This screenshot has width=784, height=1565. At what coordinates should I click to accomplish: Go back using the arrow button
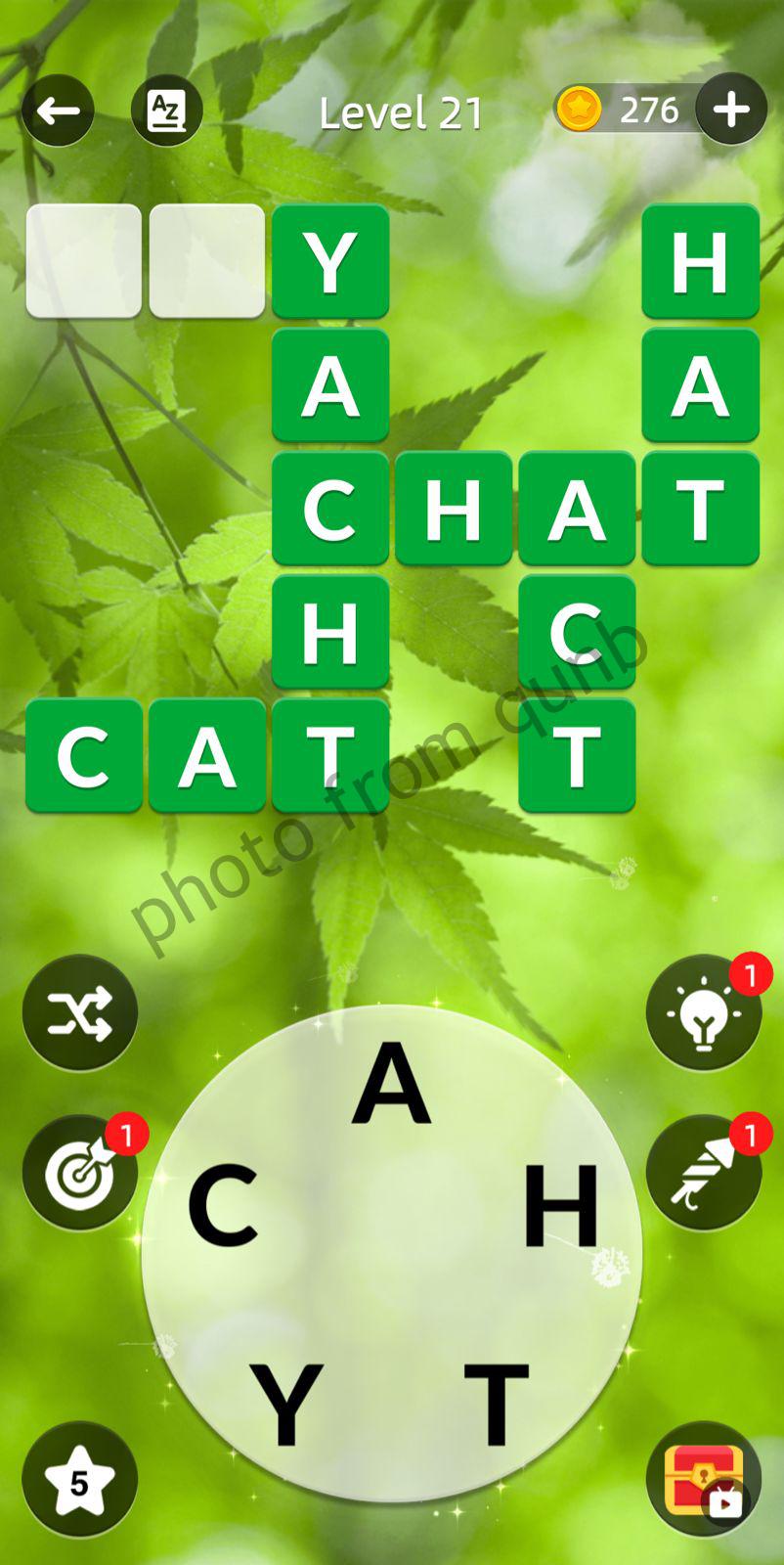(58, 112)
